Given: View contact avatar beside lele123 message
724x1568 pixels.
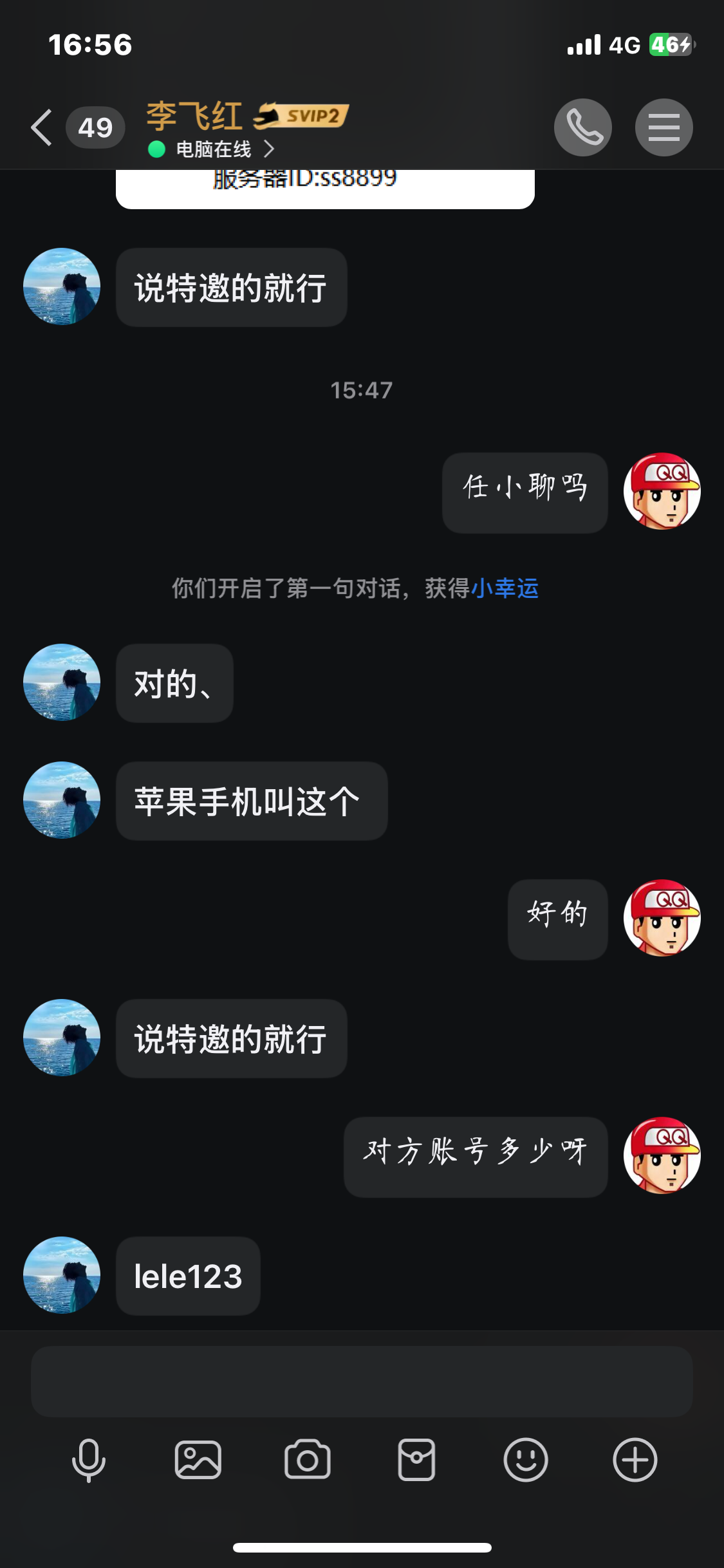Looking at the screenshot, I should click(x=62, y=1275).
